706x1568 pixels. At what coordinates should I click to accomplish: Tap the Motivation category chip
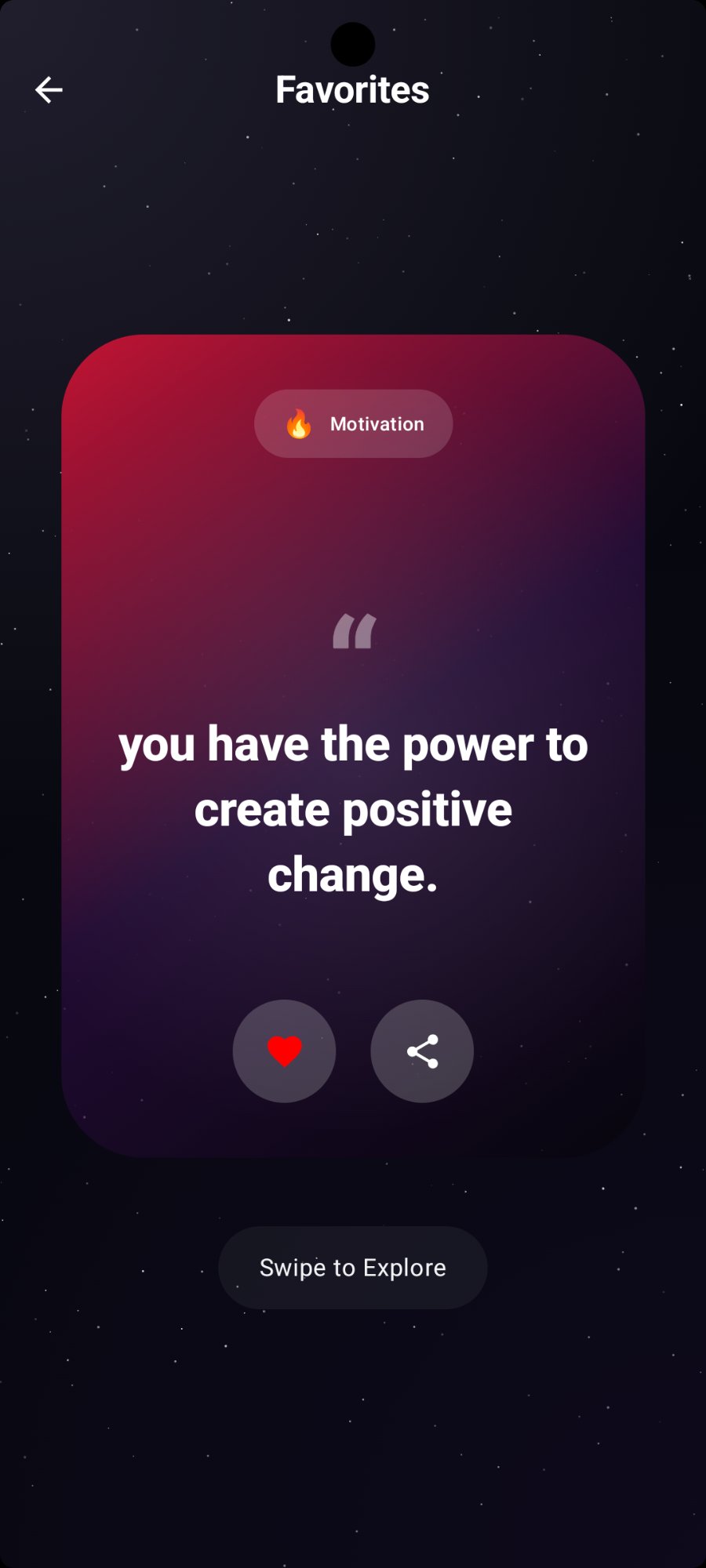coord(353,423)
